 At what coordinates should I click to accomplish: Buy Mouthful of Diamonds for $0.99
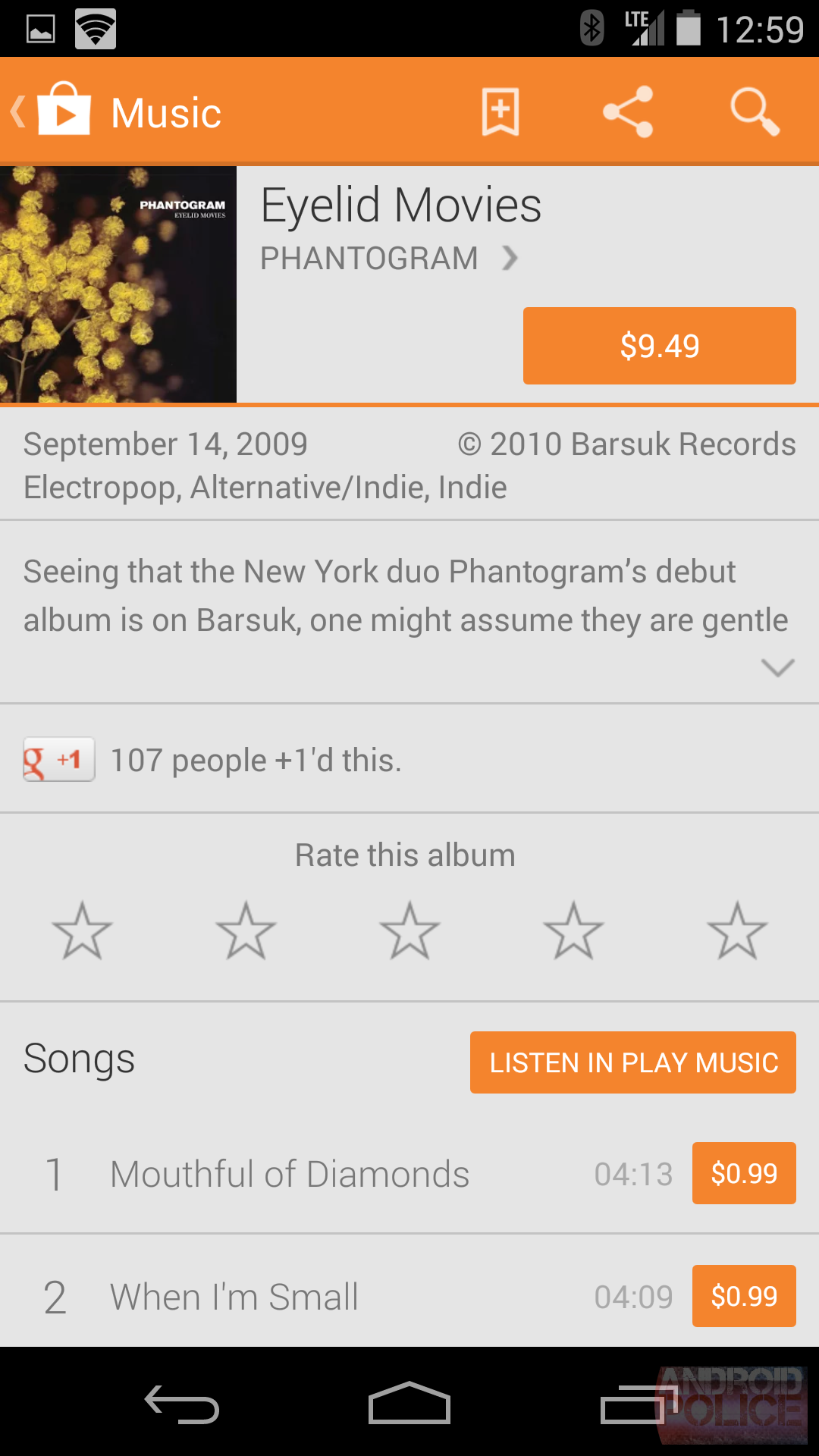[744, 1173]
